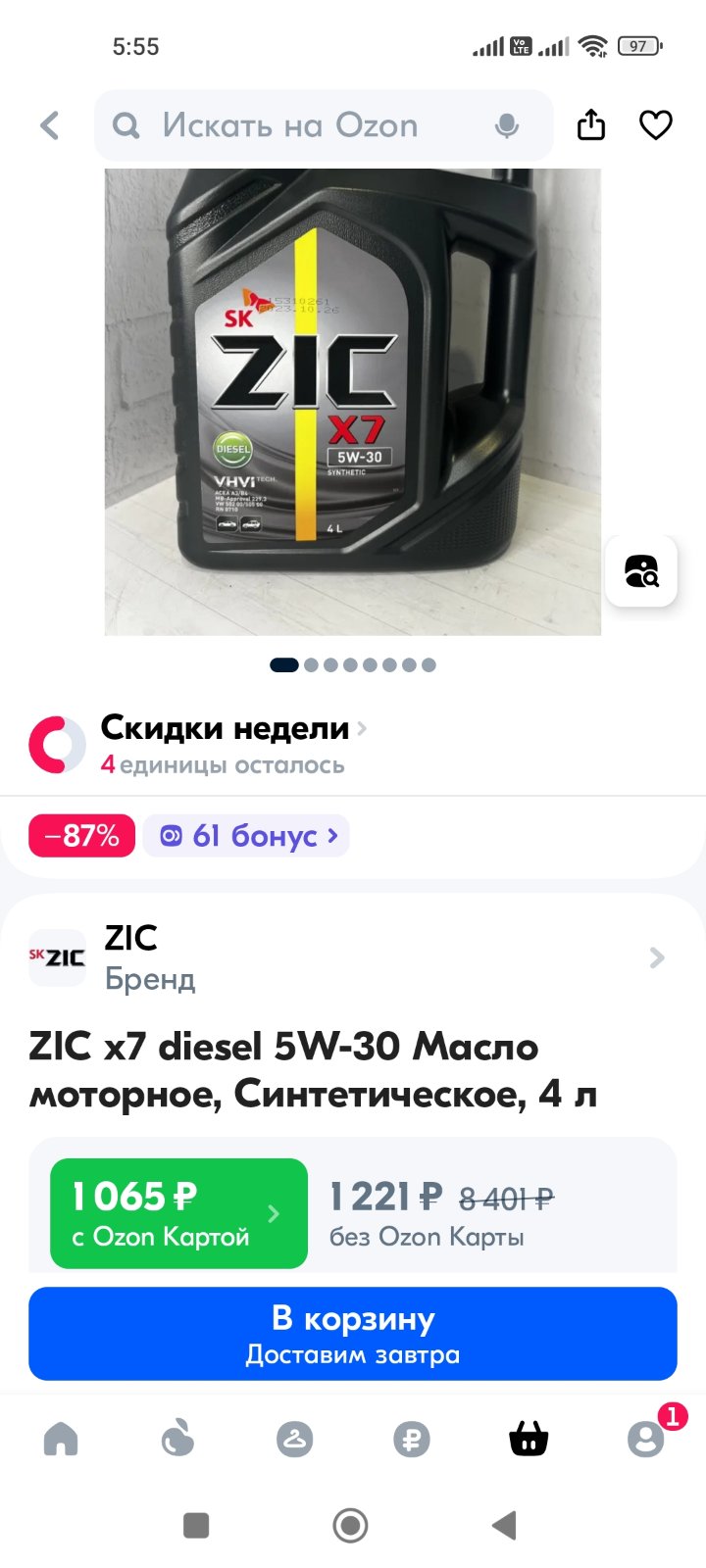This screenshot has height=1568, width=706.
Task: View the 61 бонус details
Action: pyautogui.click(x=246, y=836)
